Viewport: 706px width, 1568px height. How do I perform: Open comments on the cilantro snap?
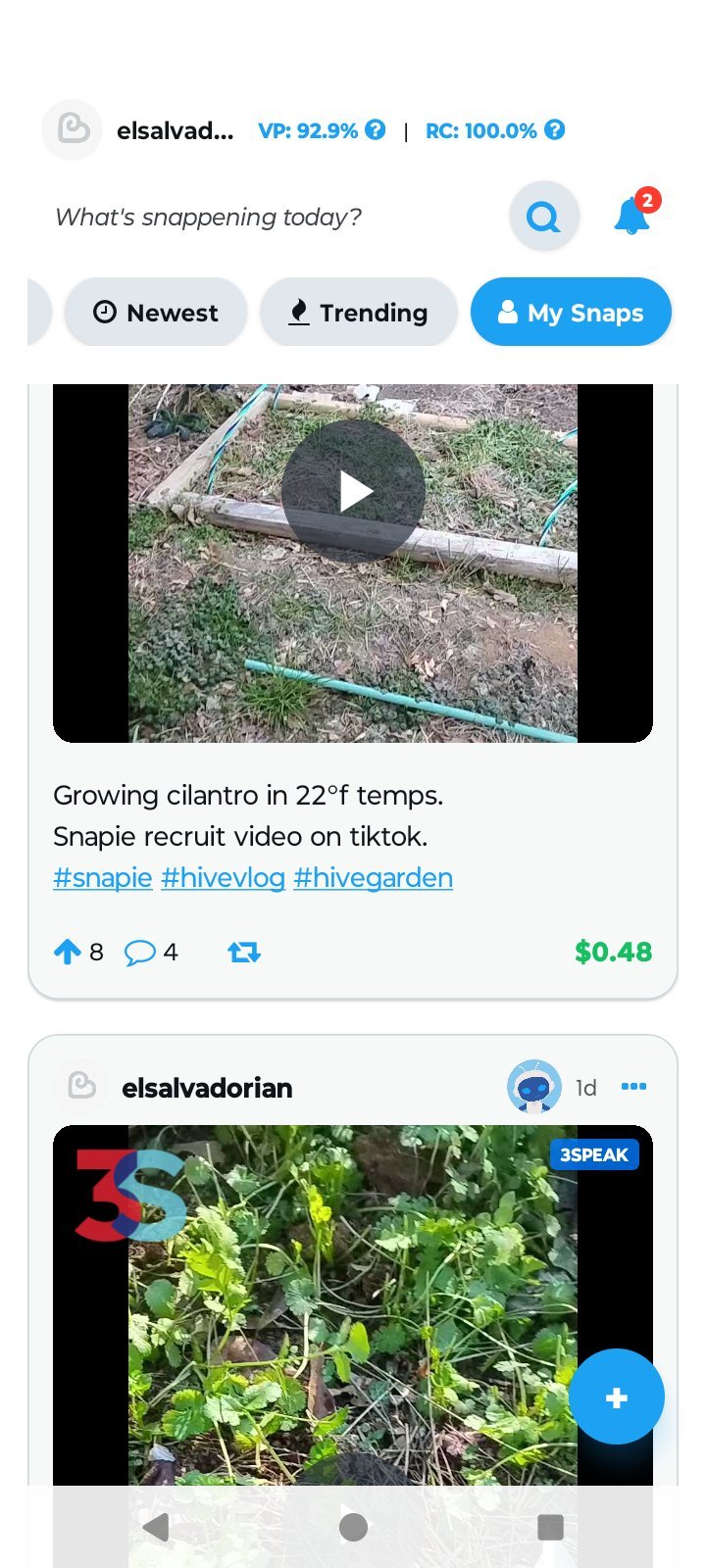(x=140, y=952)
